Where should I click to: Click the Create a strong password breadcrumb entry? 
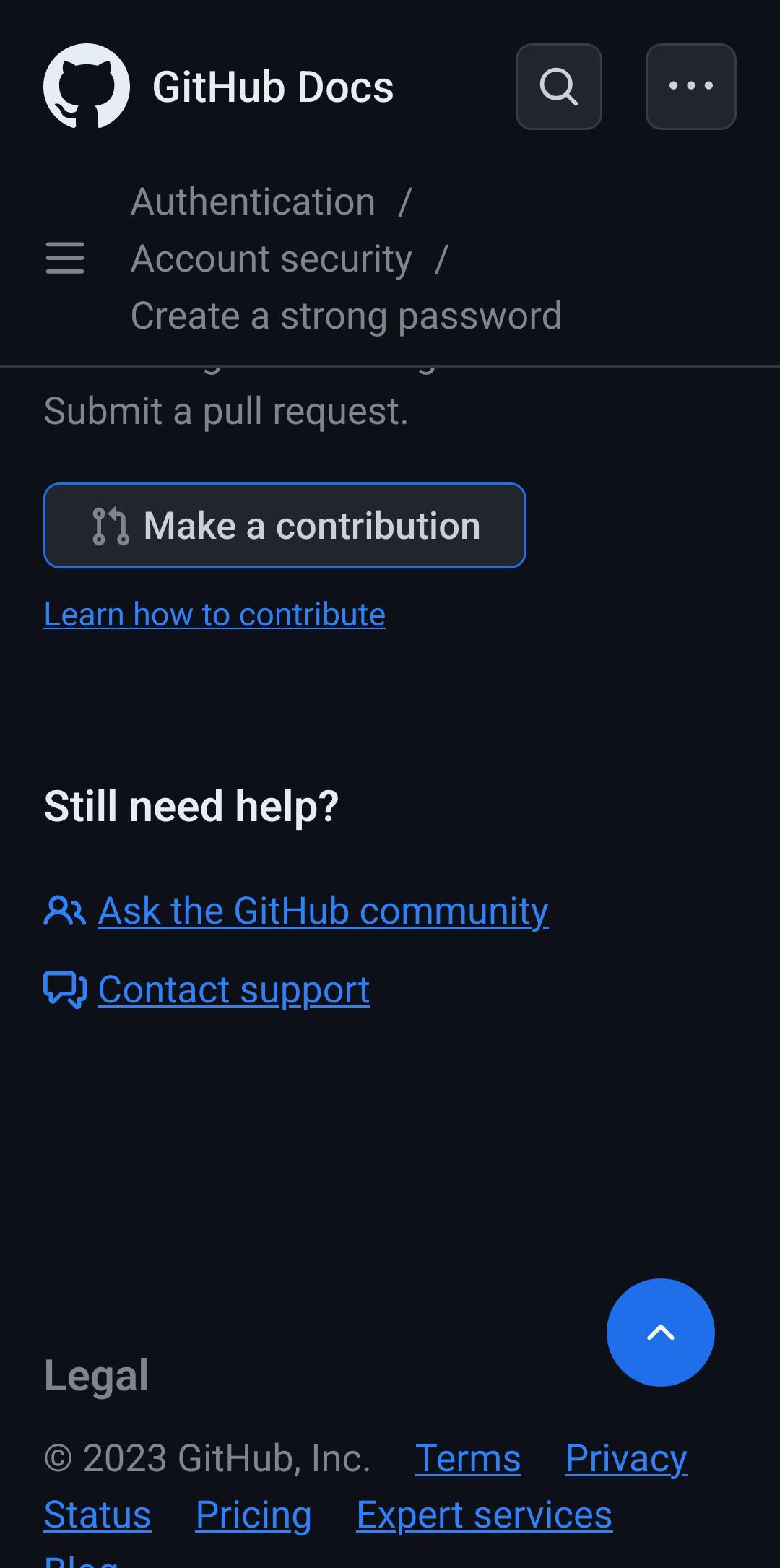[x=347, y=315]
